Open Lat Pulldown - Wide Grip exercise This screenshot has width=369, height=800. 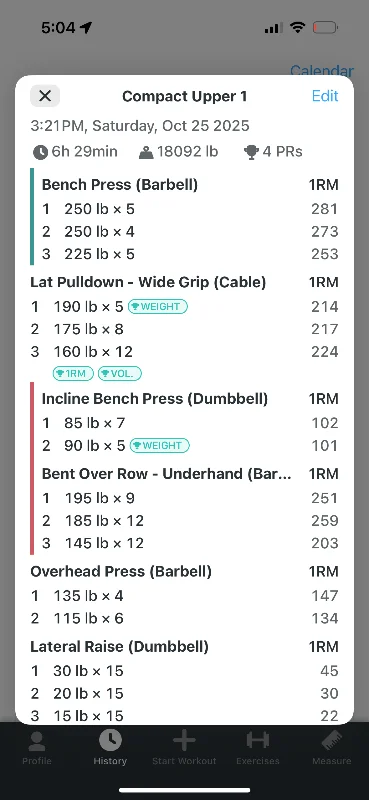[x=148, y=282]
